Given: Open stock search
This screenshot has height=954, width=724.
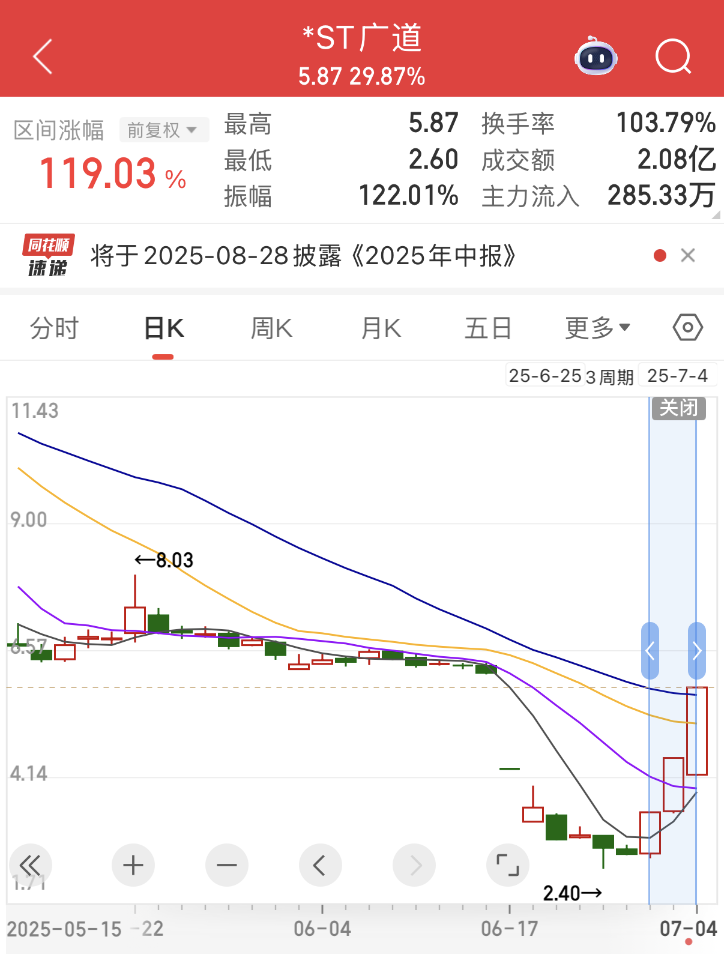Looking at the screenshot, I should [x=673, y=57].
